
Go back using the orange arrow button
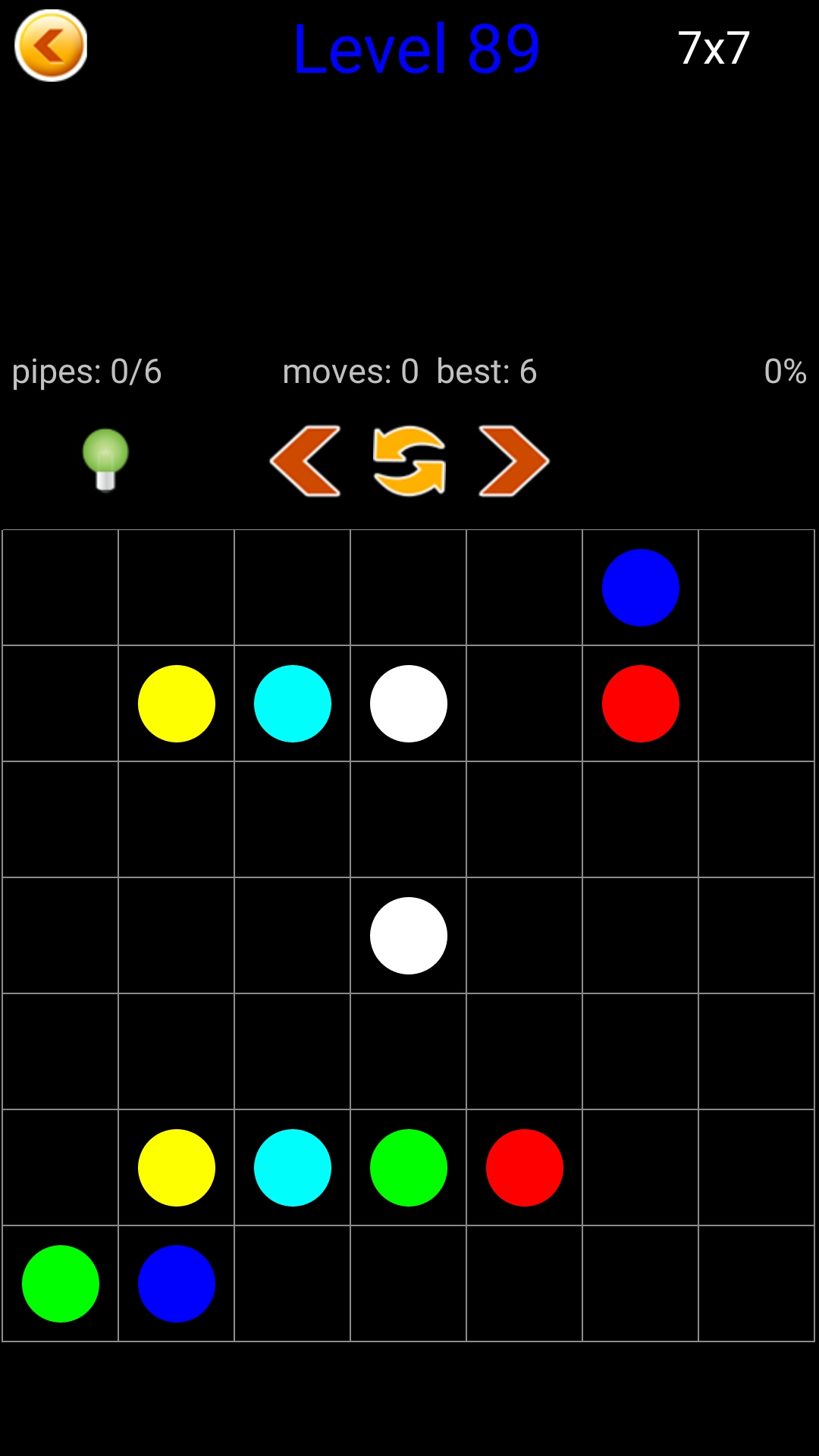[51, 46]
